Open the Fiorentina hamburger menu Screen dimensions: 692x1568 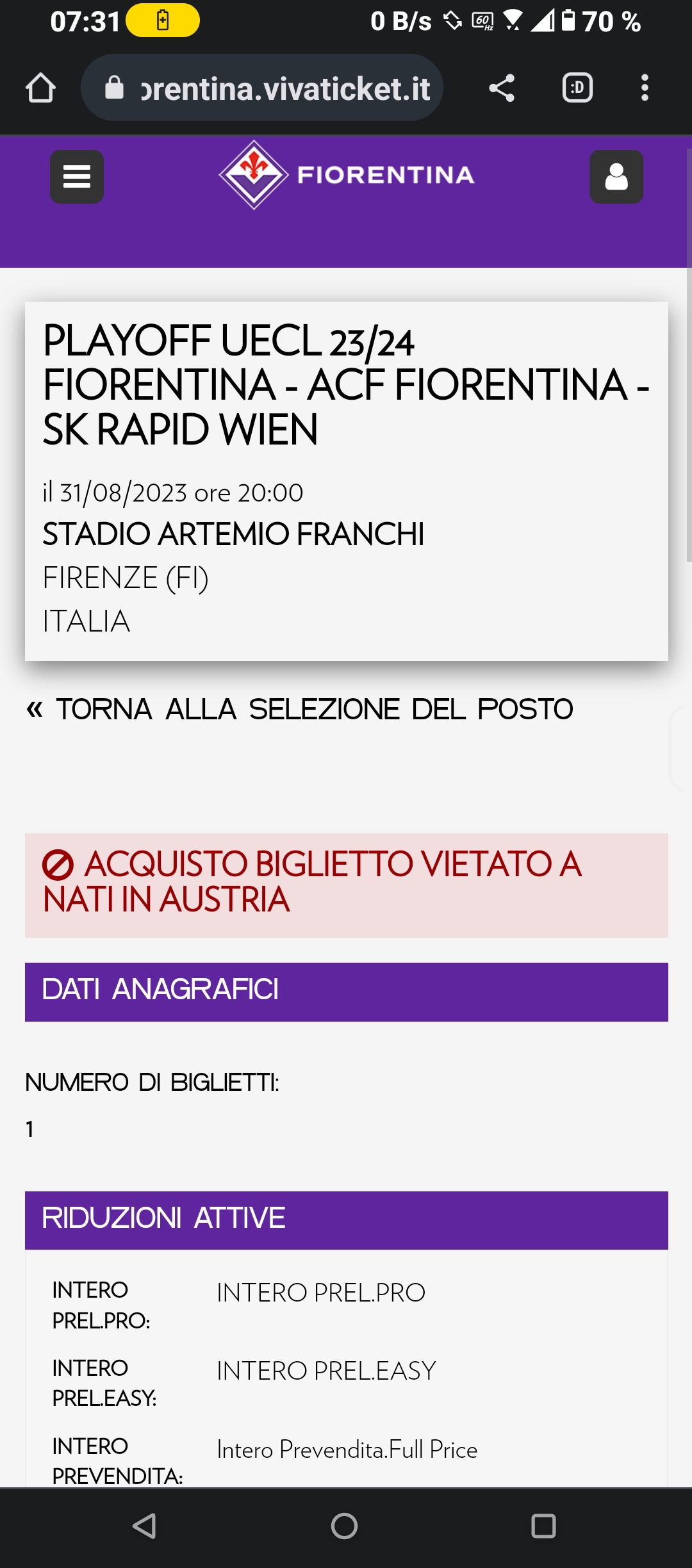[x=77, y=177]
